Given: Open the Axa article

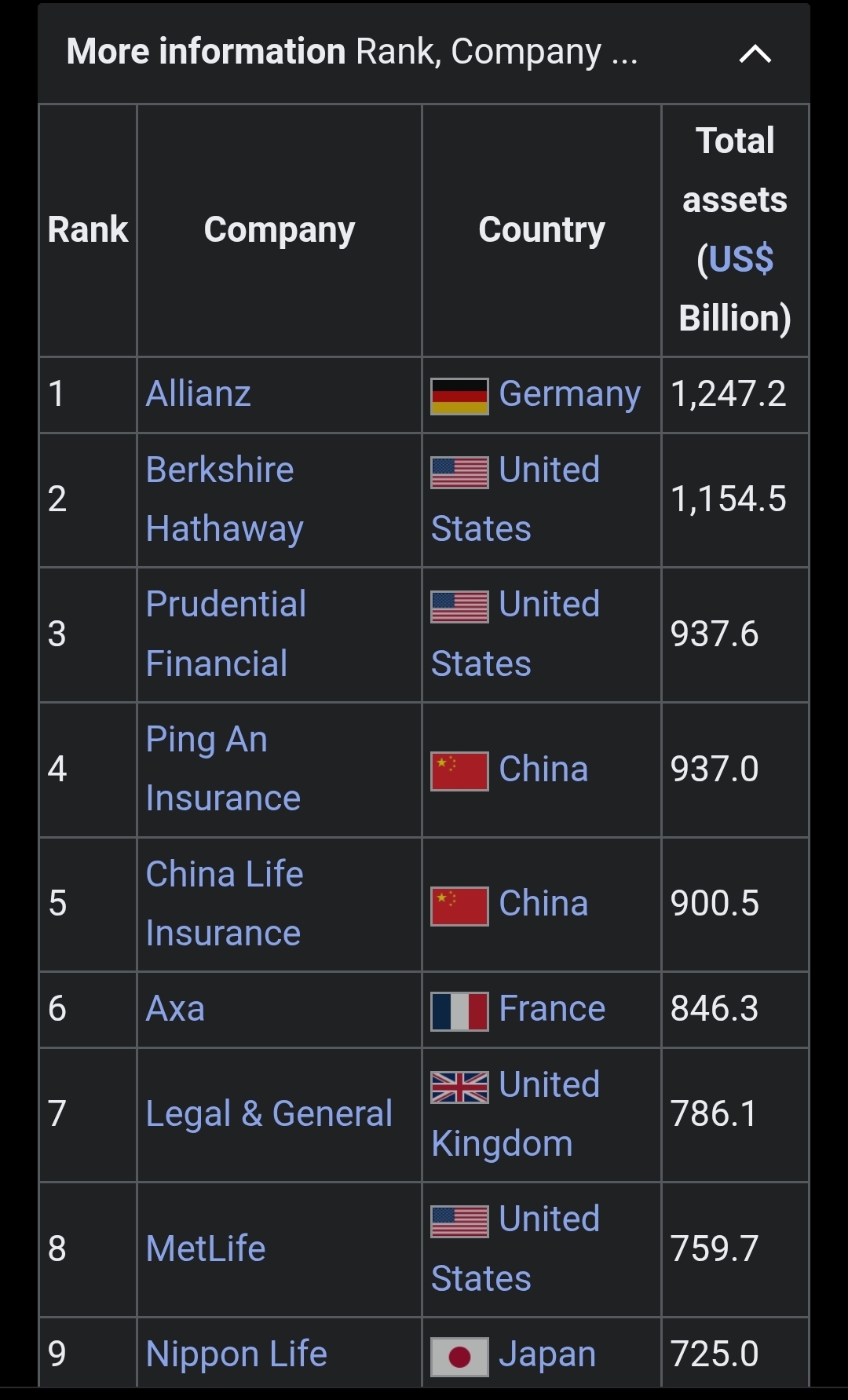Looking at the screenshot, I should pyautogui.click(x=175, y=1009).
